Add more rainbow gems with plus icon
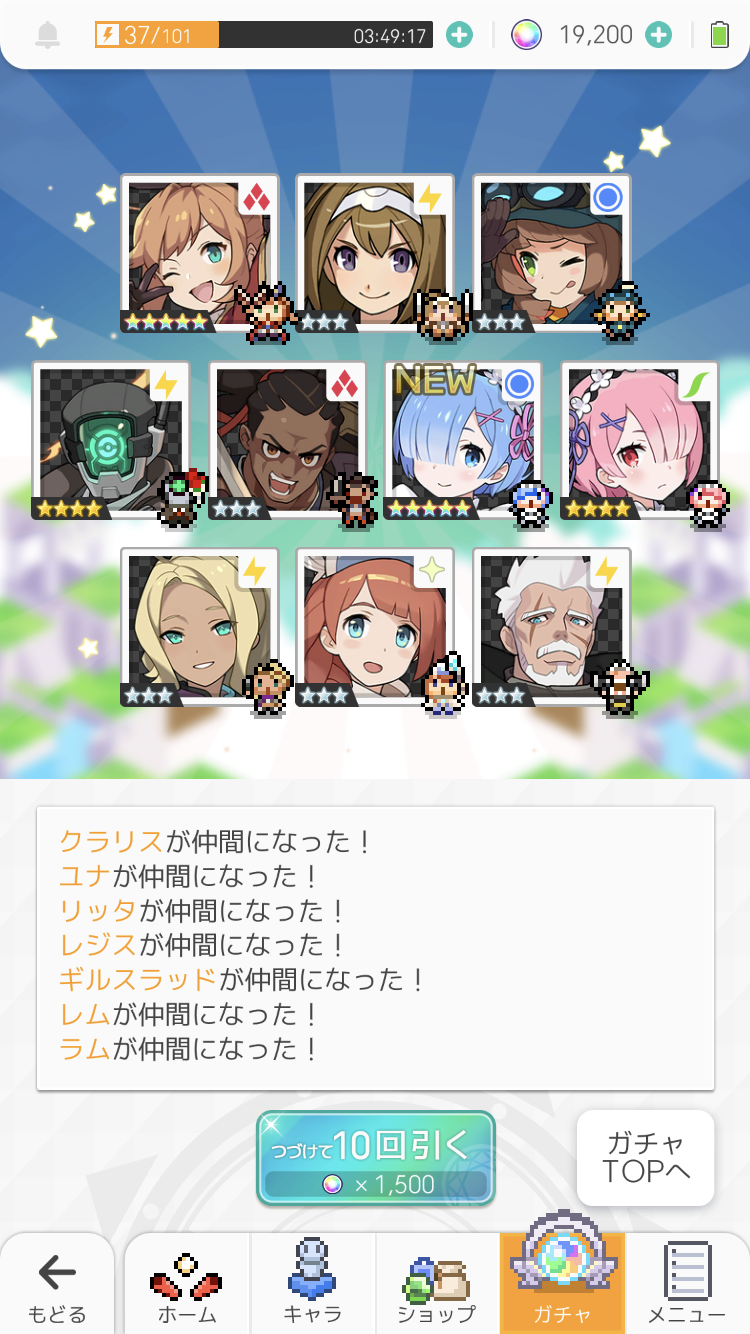Viewport: 750px width, 1334px height. [658, 35]
